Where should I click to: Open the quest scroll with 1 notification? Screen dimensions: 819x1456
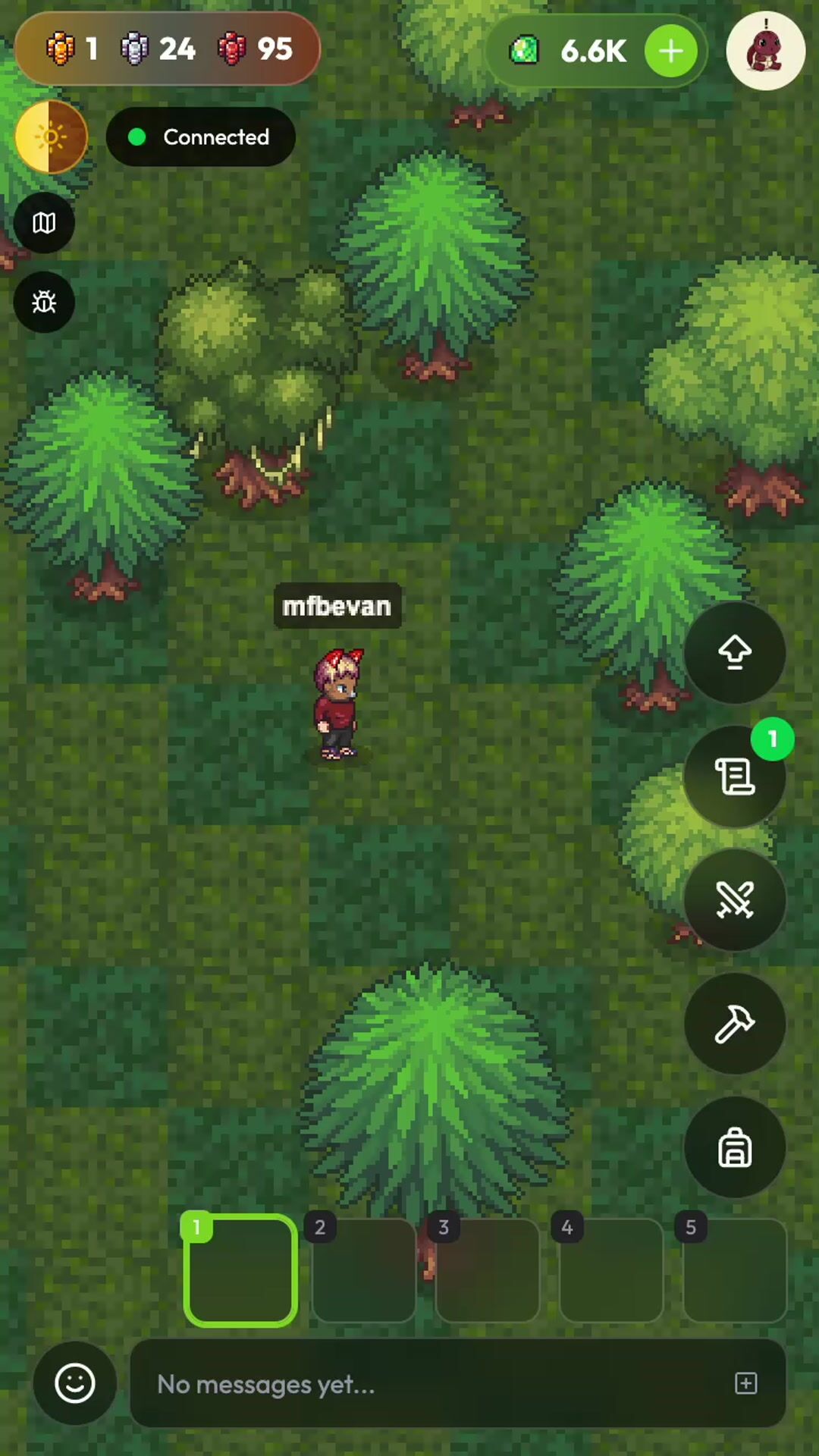734,777
